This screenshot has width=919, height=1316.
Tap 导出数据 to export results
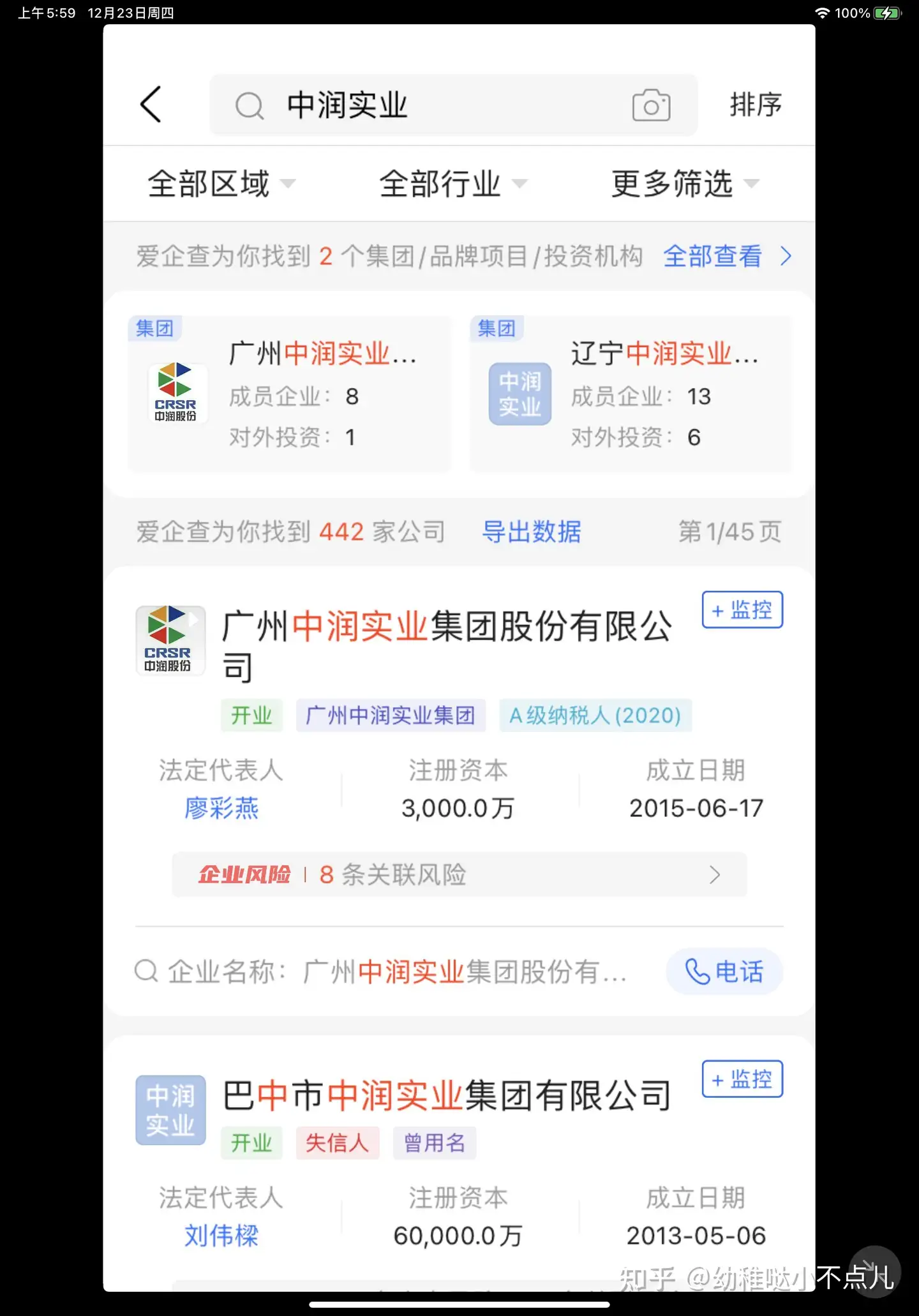pyautogui.click(x=531, y=532)
